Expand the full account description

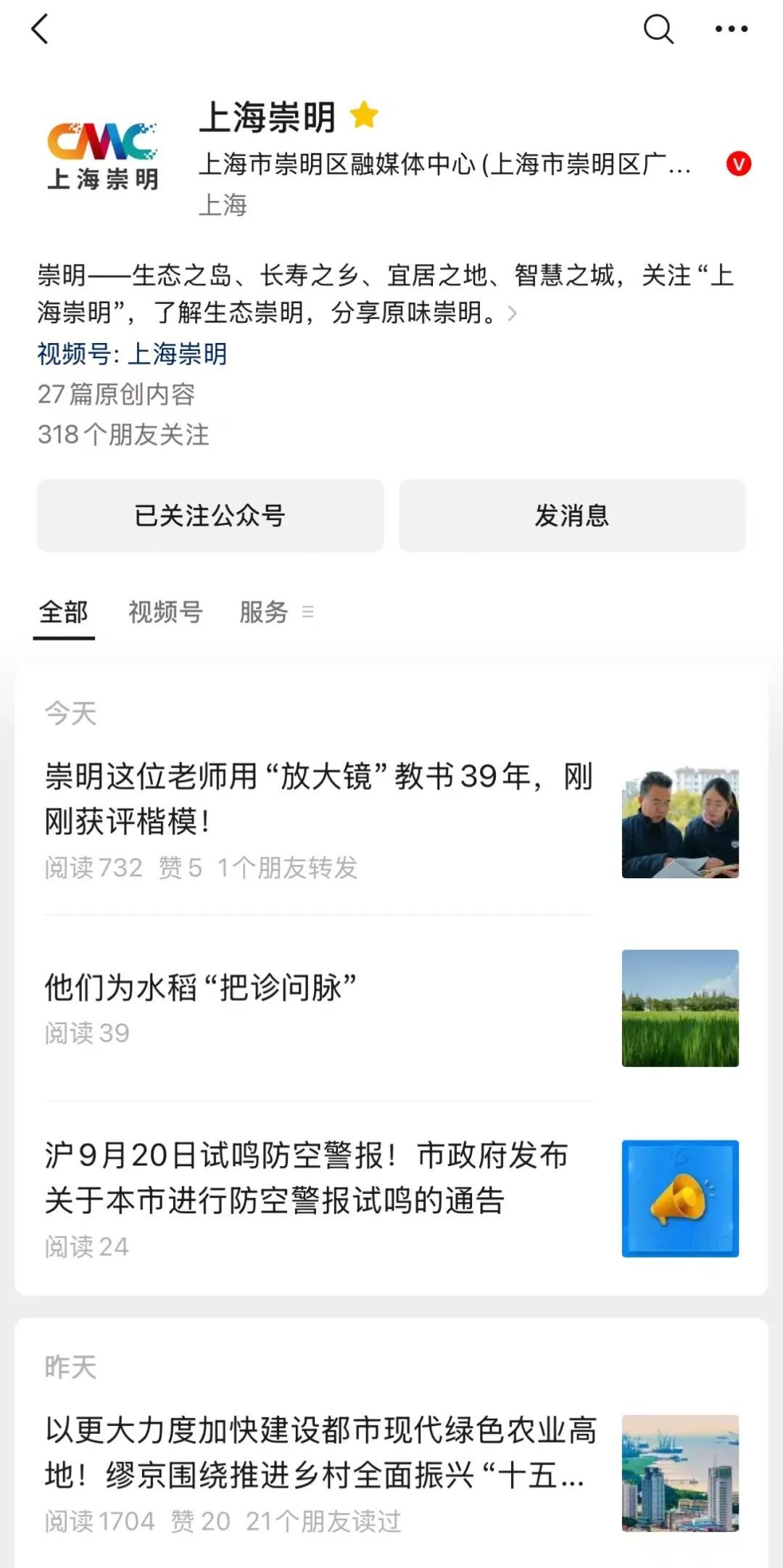coord(512,313)
